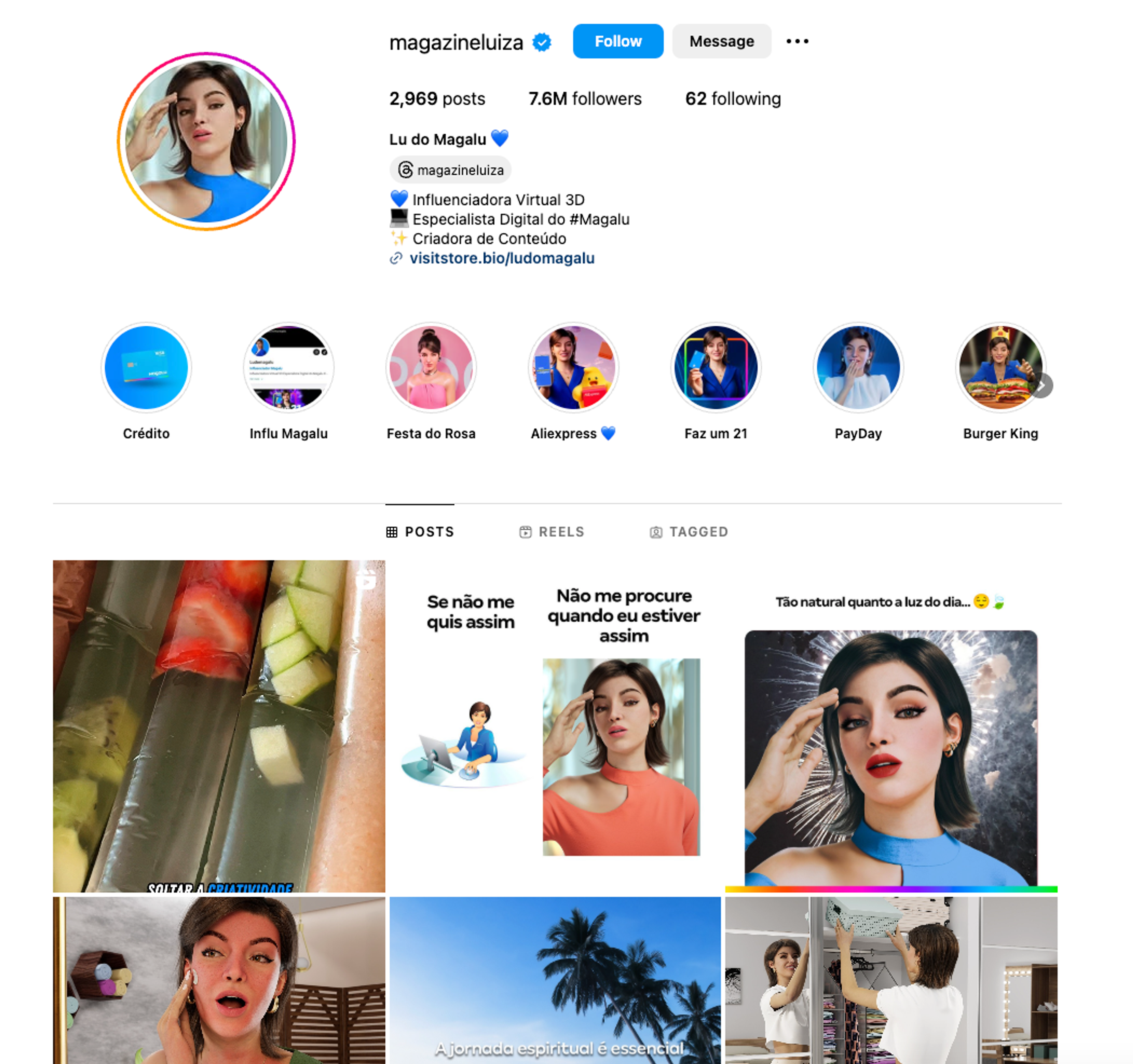Open the 'Tão natural quanto a luz' post
Image resolution: width=1133 pixels, height=1064 pixels.
tap(891, 726)
